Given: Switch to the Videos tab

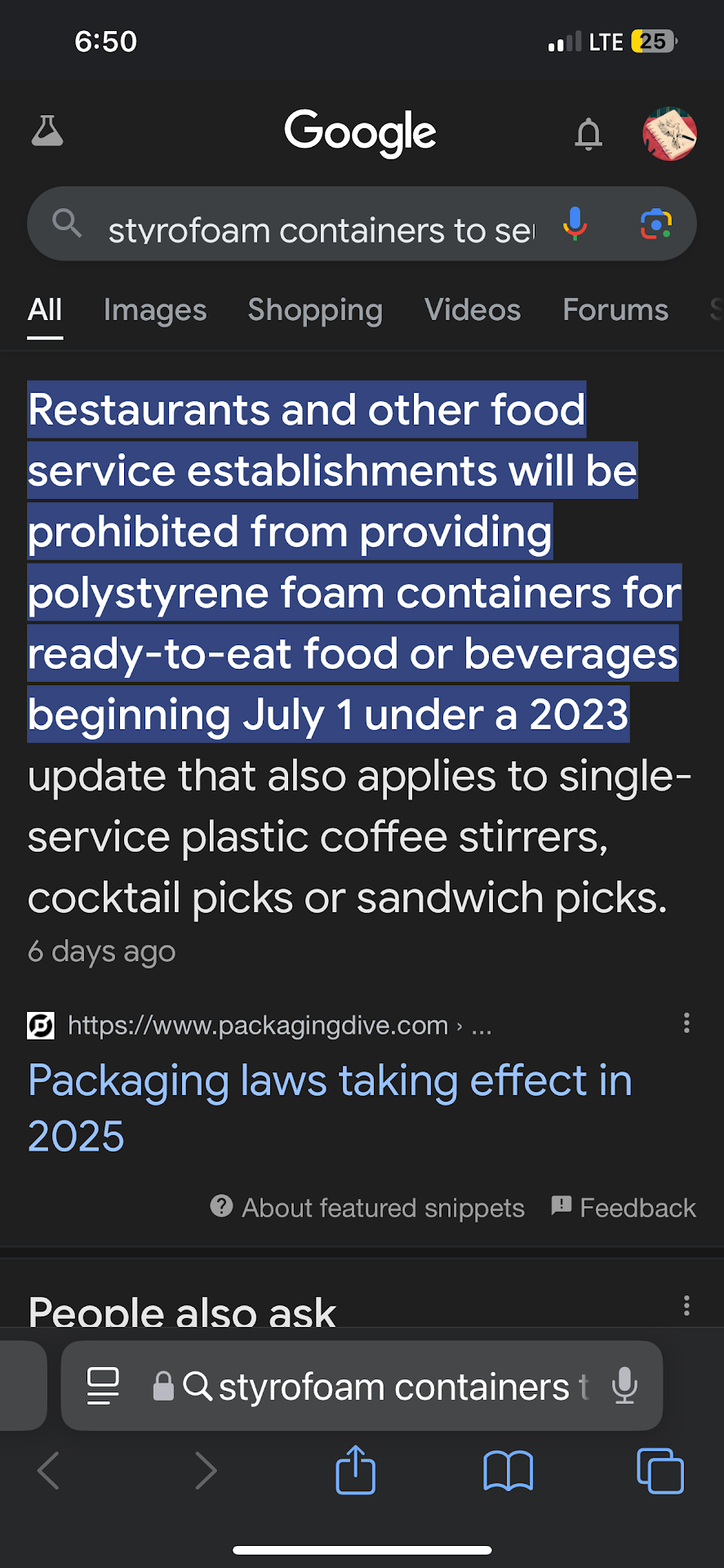Looking at the screenshot, I should tap(473, 310).
